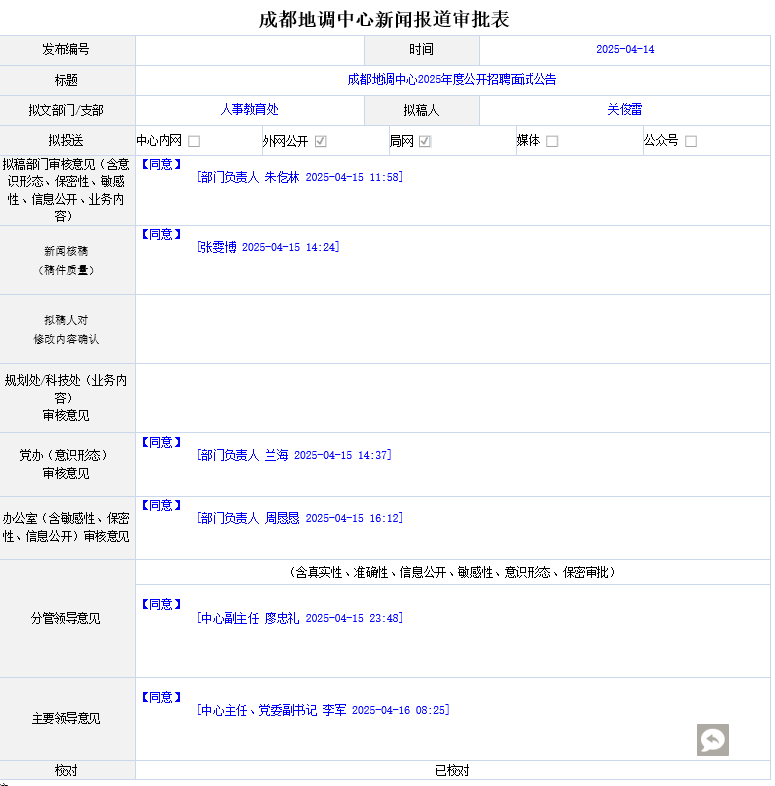Tap the floating return arrow button

[x=713, y=740]
